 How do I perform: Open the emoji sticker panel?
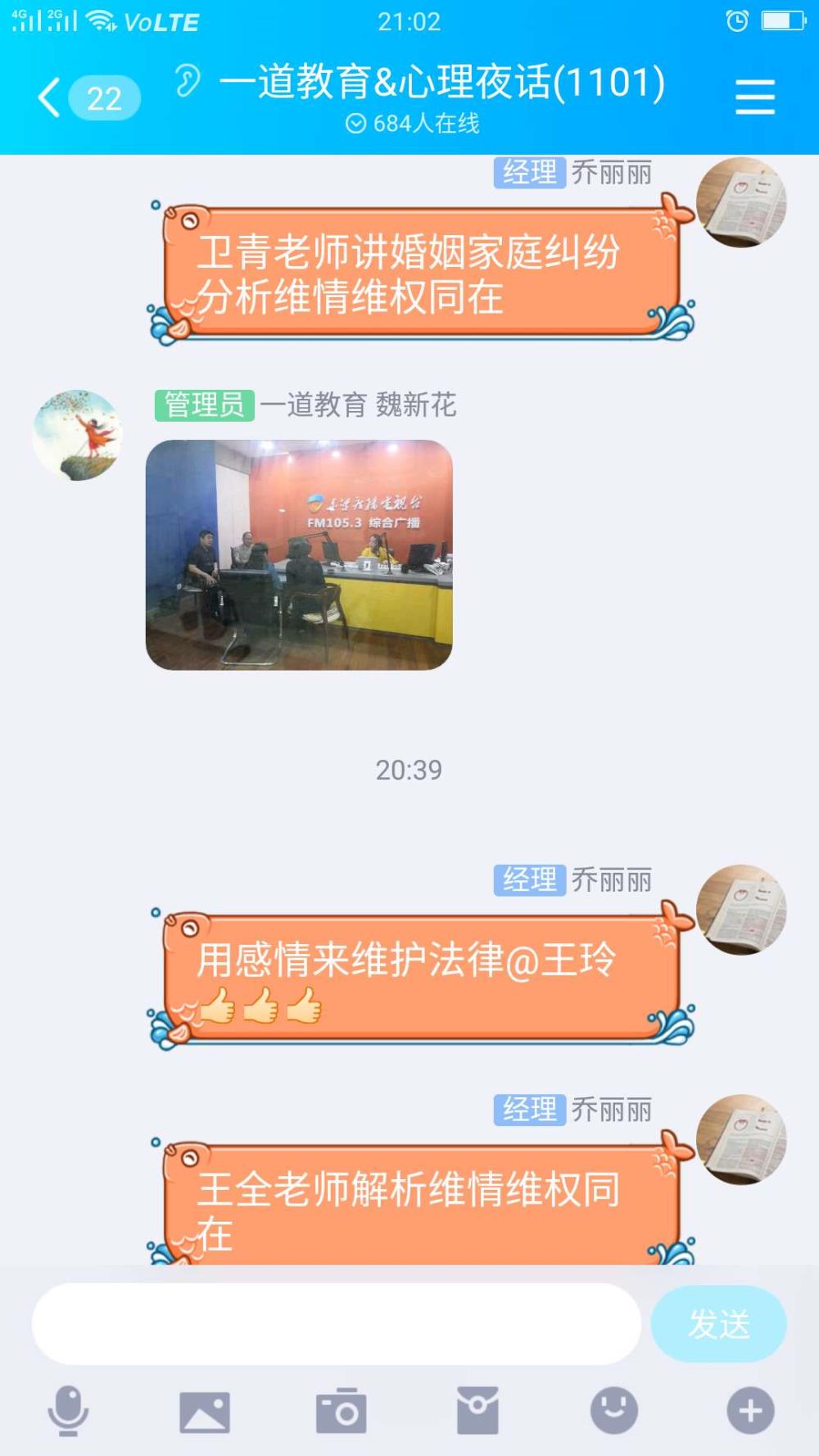pos(614,1410)
